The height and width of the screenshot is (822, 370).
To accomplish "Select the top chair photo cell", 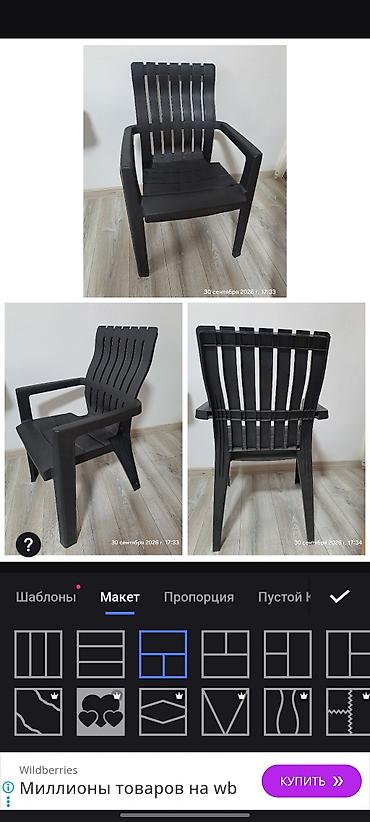I will (185, 171).
